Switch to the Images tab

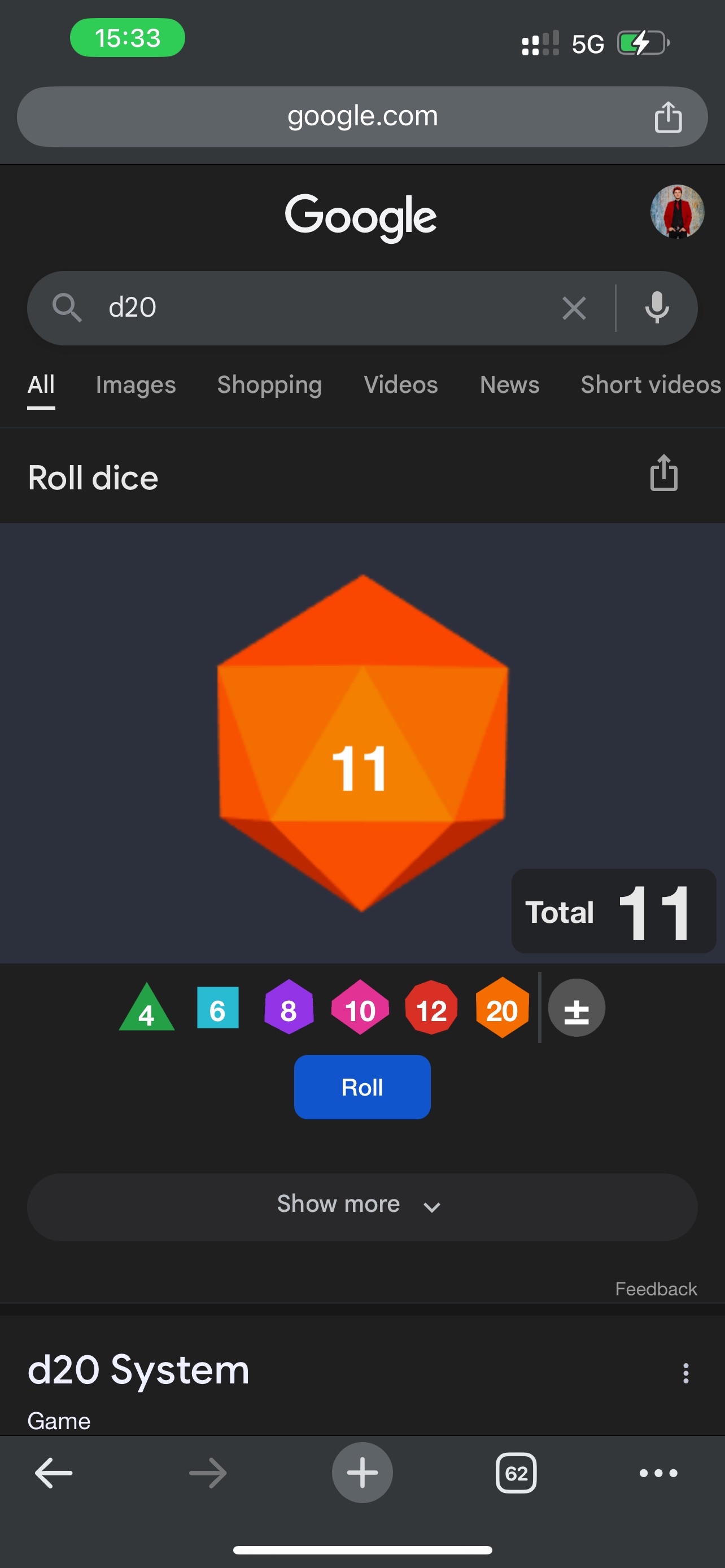coord(136,385)
